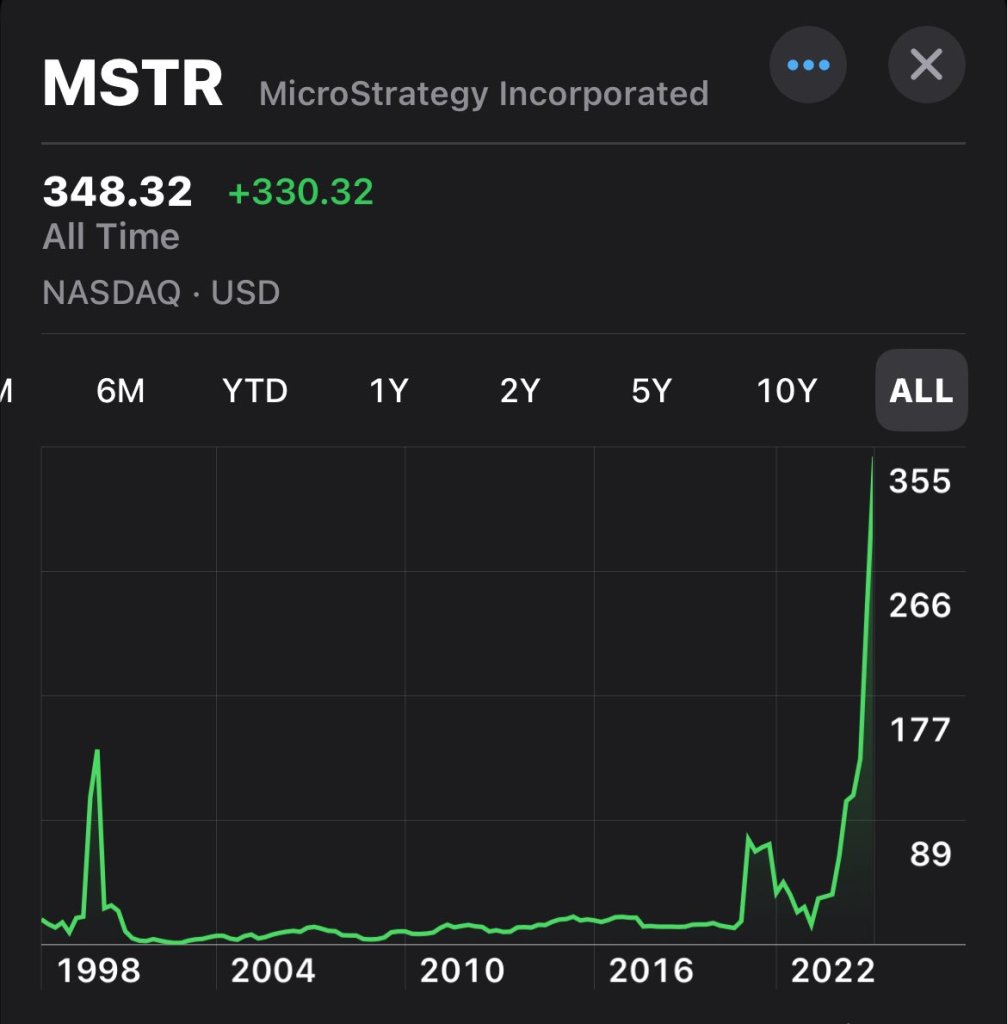Open the more options ellipsis menu
Image resolution: width=1007 pixels, height=1024 pixels.
coord(808,65)
